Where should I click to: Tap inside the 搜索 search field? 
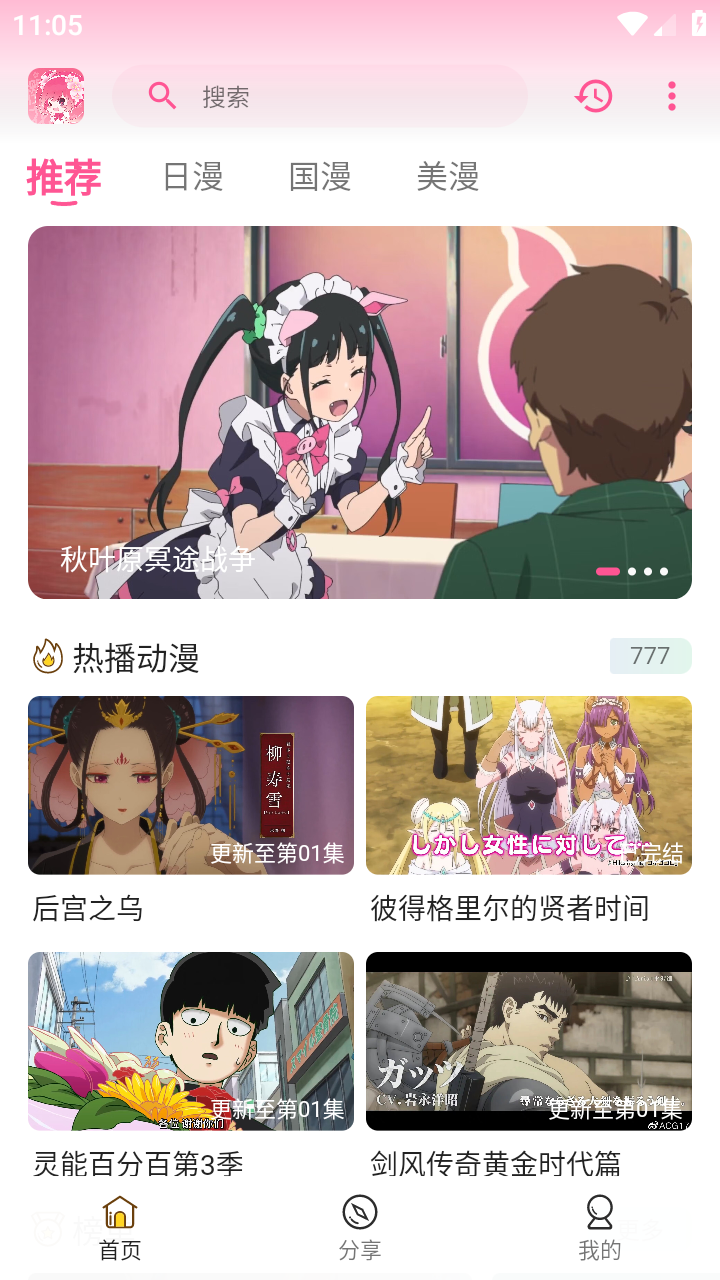point(320,96)
